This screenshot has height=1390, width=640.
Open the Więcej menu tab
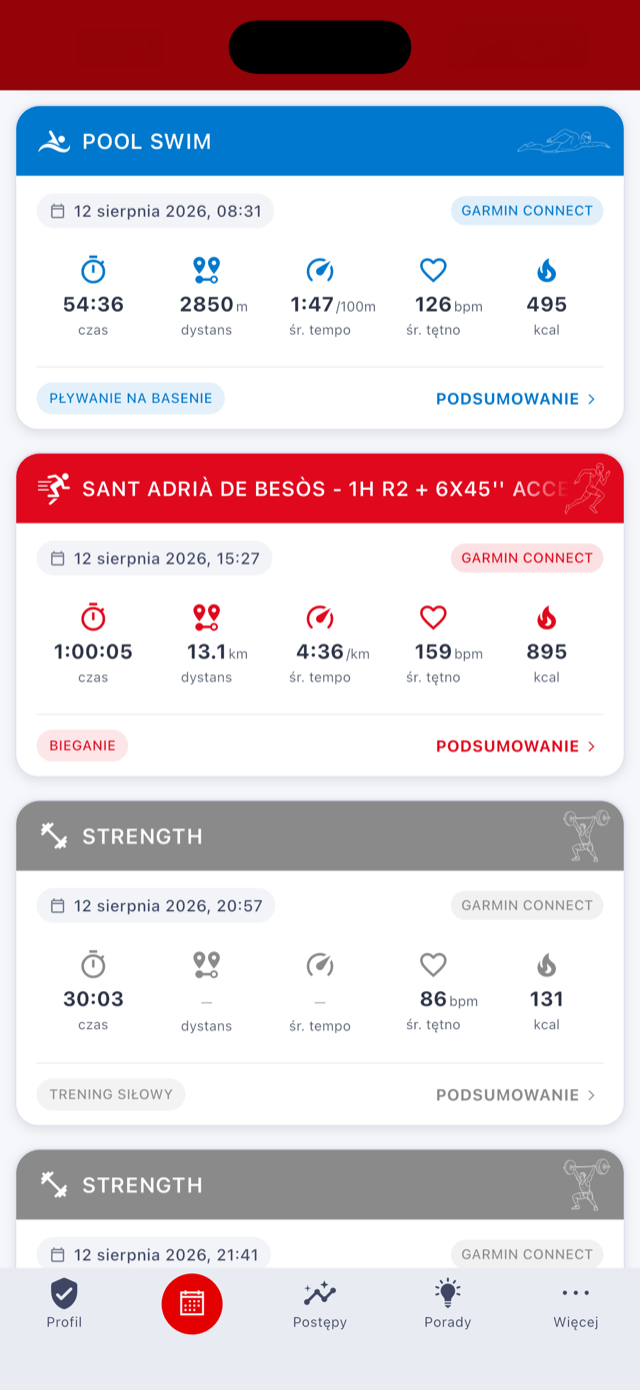click(576, 1304)
